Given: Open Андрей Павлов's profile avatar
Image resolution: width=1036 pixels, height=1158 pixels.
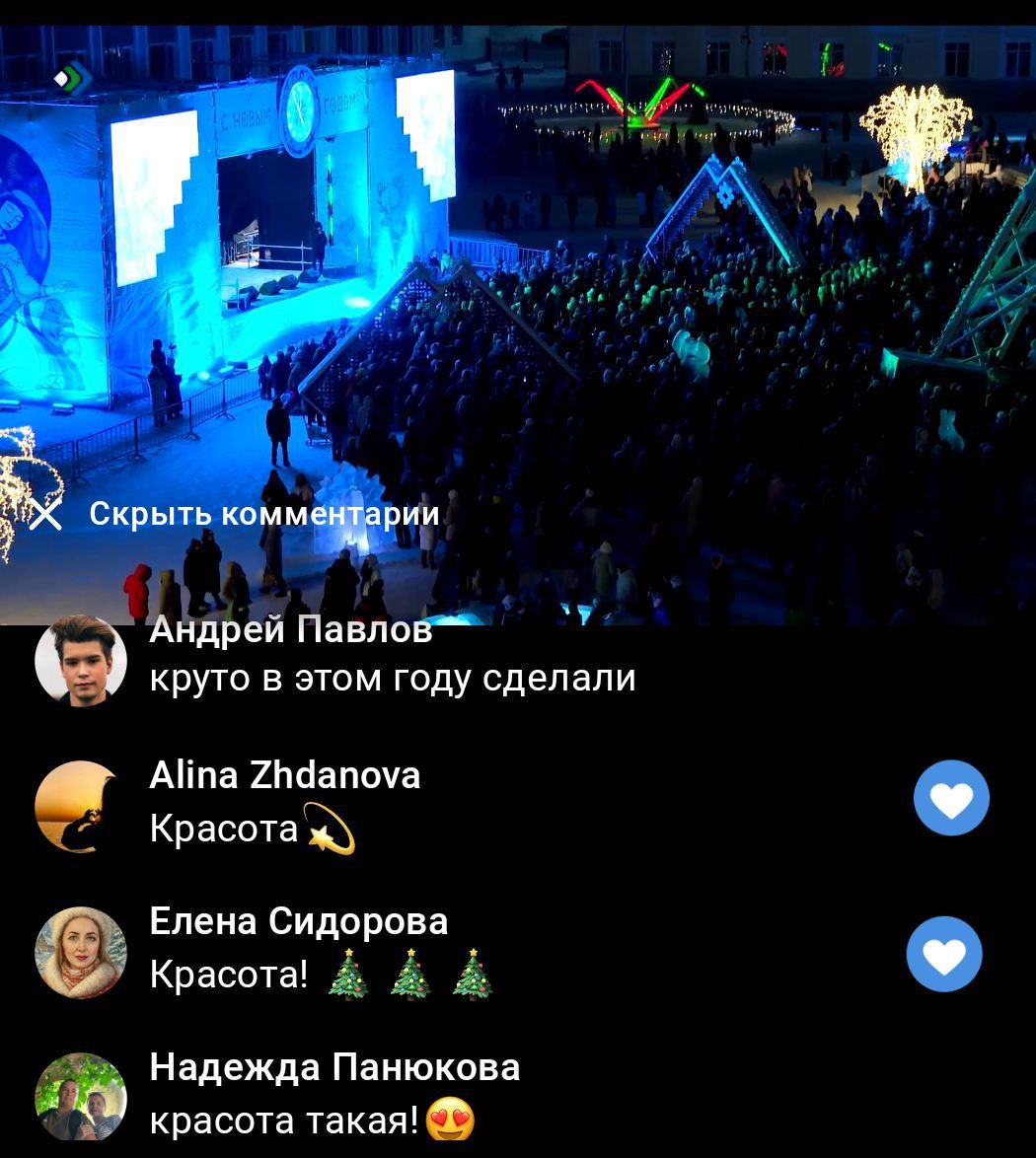Looking at the screenshot, I should tap(81, 661).
